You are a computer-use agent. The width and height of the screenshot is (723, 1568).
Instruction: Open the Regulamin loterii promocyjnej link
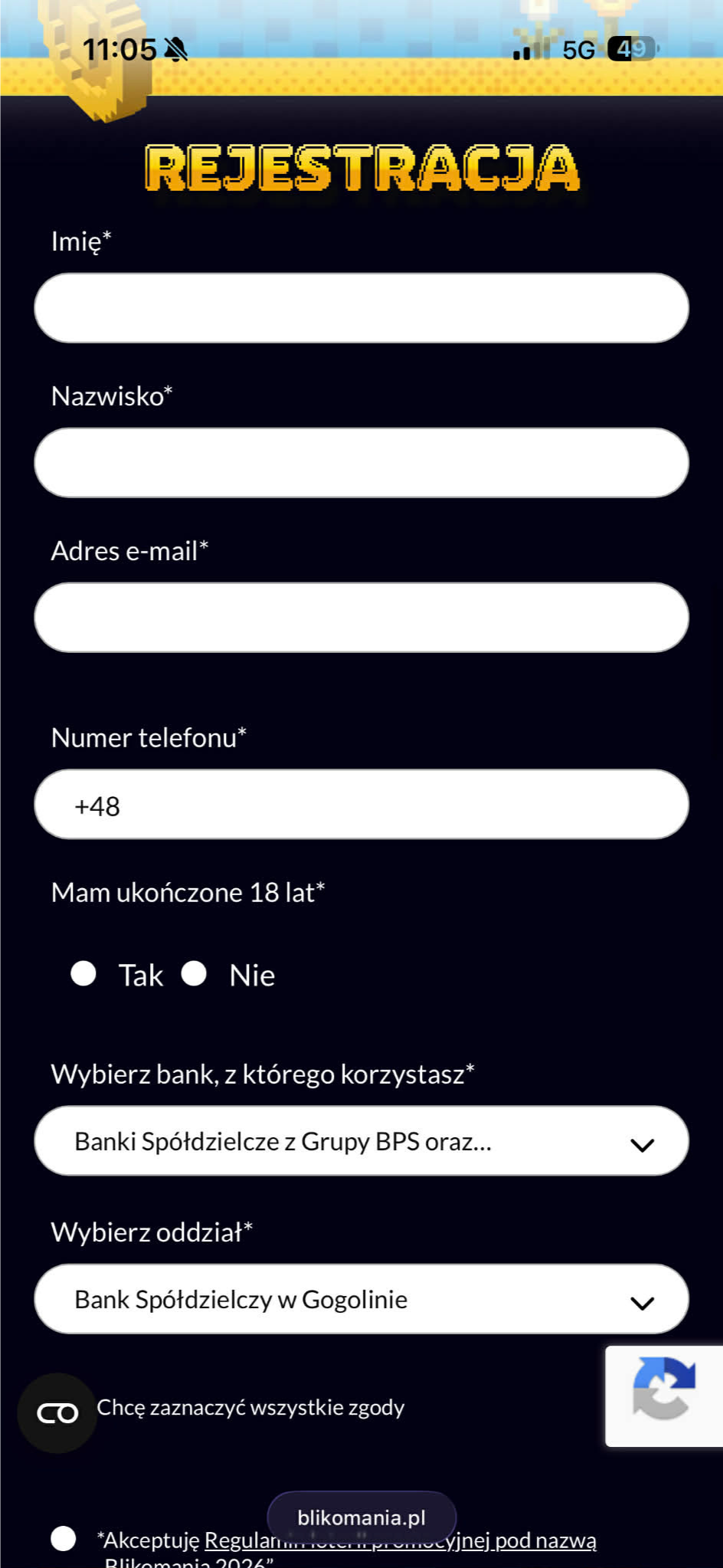pos(528,1540)
